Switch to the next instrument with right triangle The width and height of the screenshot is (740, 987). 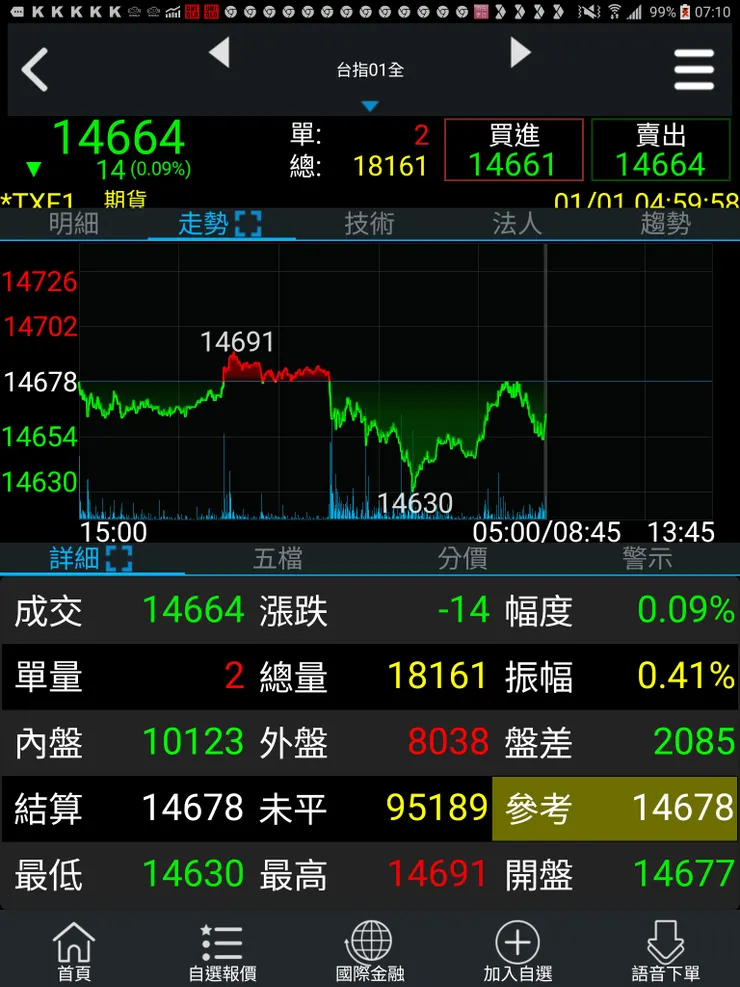pos(520,53)
